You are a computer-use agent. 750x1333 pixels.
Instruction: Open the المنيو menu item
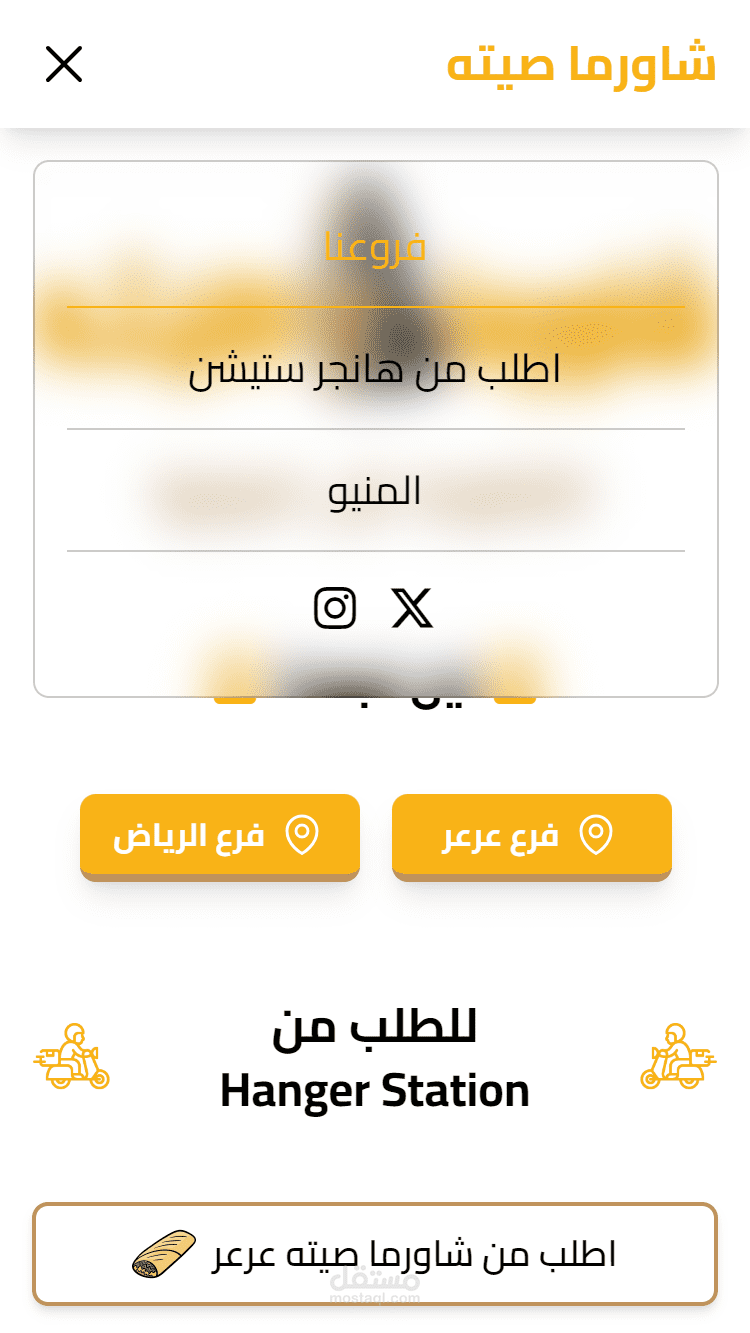[x=375, y=491]
